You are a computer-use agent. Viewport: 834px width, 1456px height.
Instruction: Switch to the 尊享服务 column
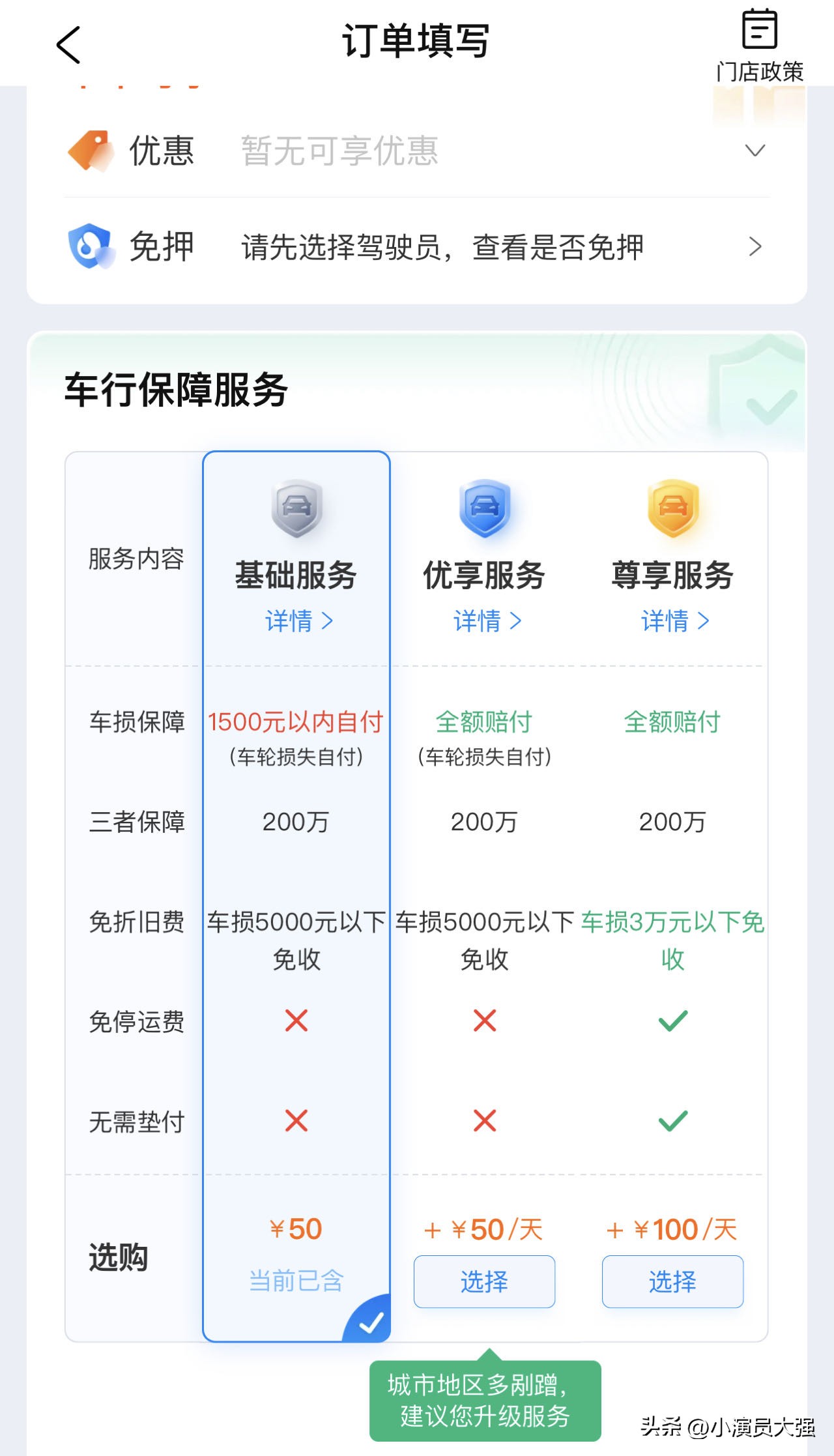(672, 575)
